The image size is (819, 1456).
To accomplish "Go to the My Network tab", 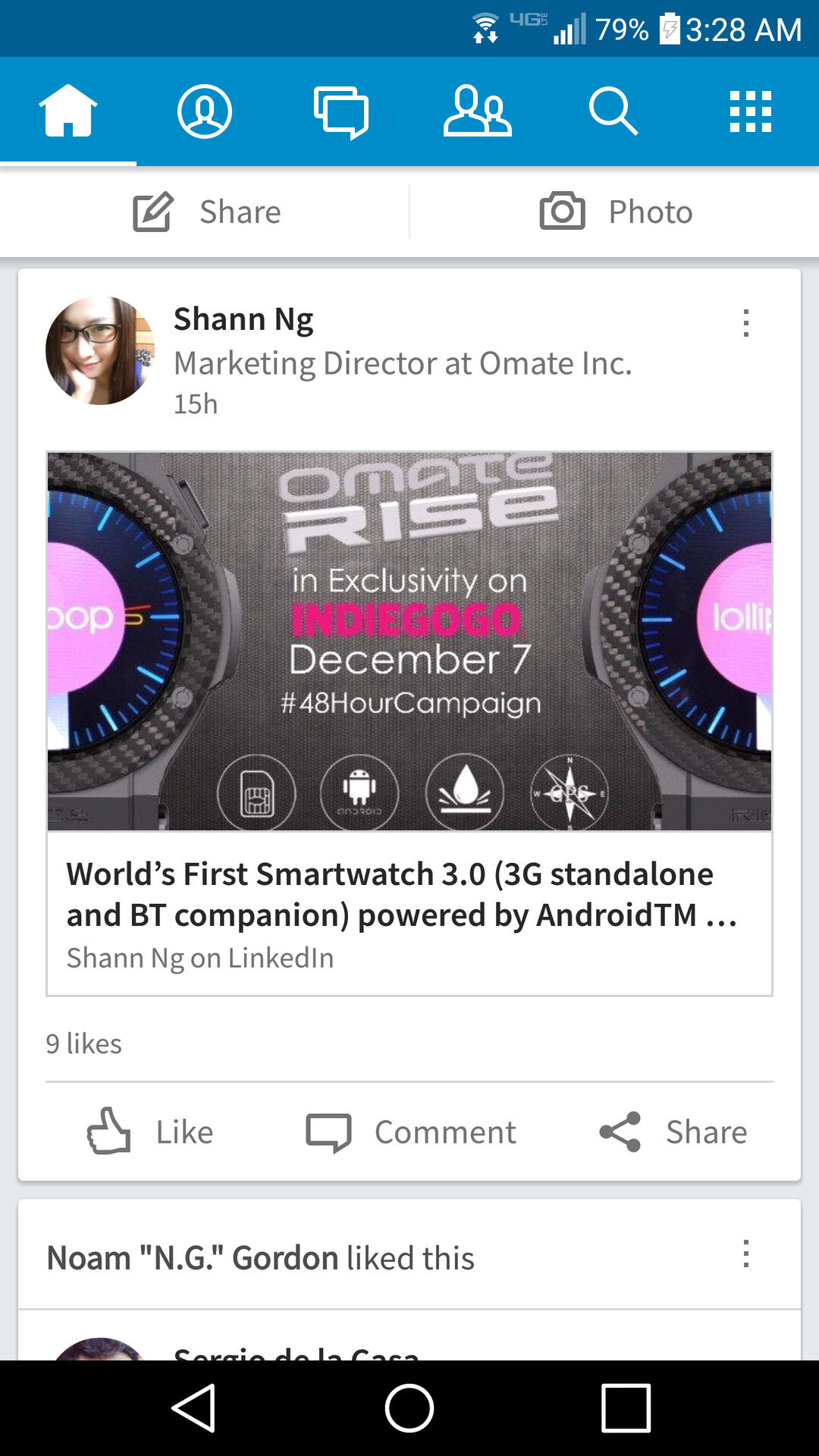I will click(478, 111).
